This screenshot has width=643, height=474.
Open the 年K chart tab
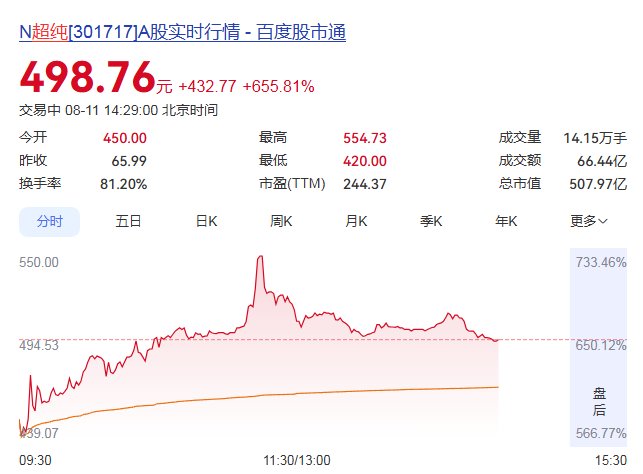[506, 221]
